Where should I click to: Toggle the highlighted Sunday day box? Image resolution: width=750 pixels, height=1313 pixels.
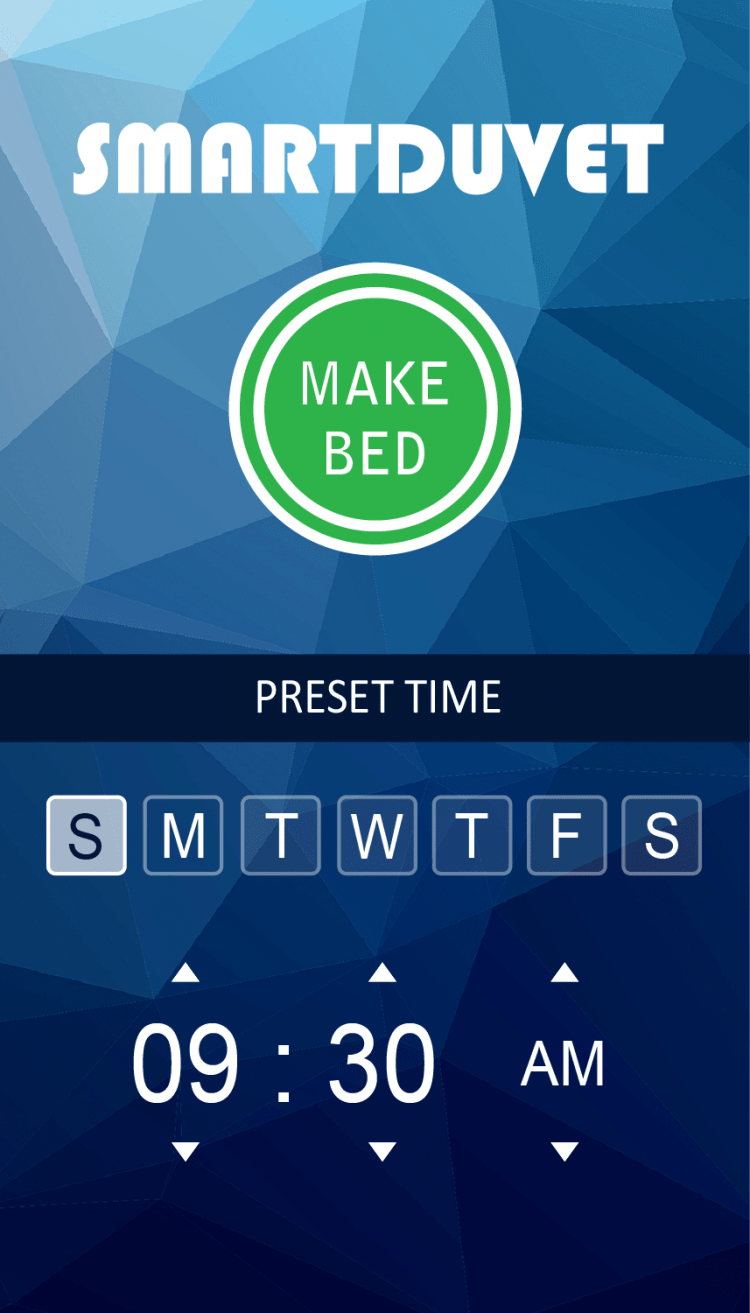pos(87,835)
